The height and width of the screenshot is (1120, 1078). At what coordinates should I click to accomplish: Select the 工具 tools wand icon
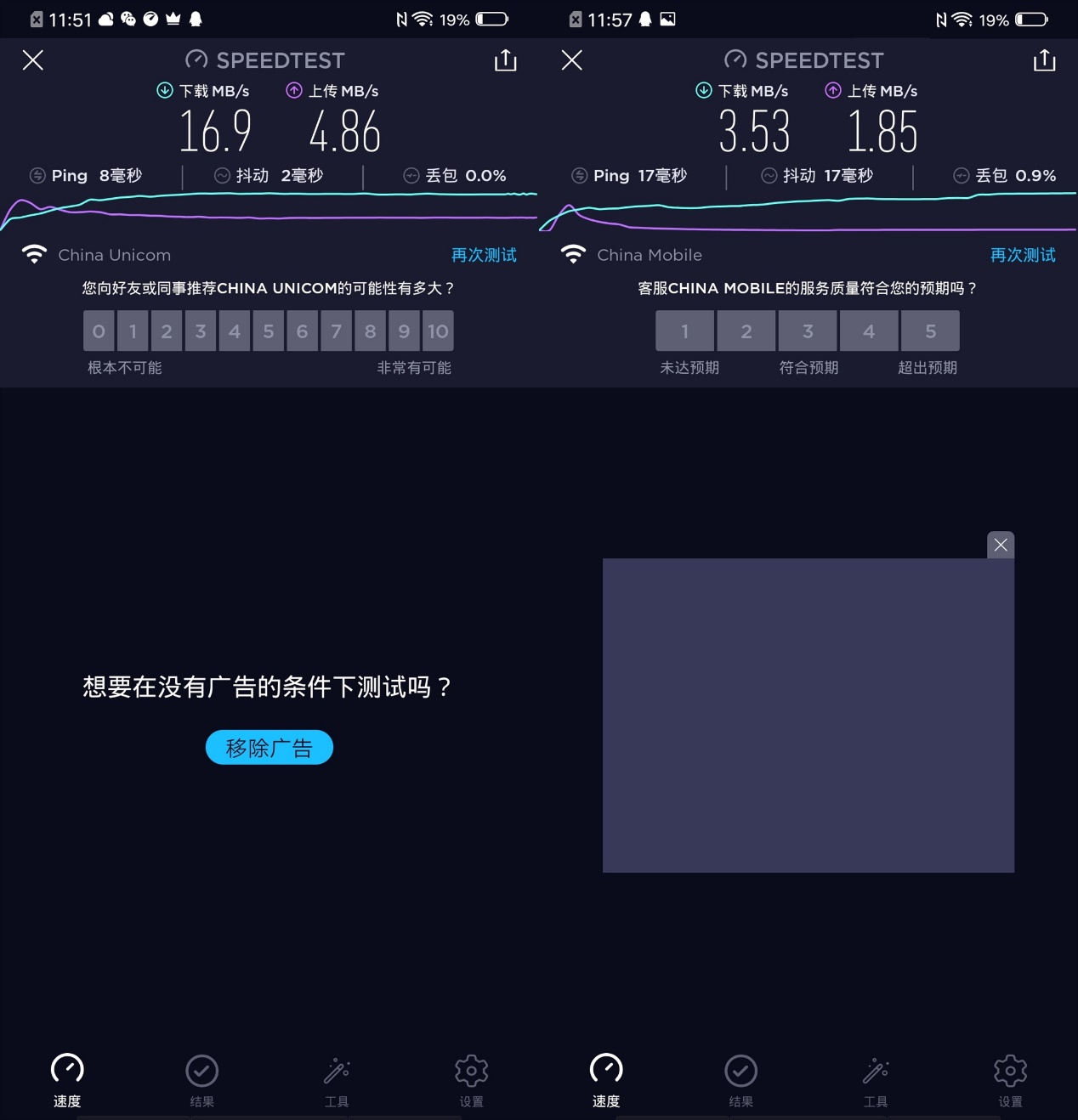(x=337, y=1072)
